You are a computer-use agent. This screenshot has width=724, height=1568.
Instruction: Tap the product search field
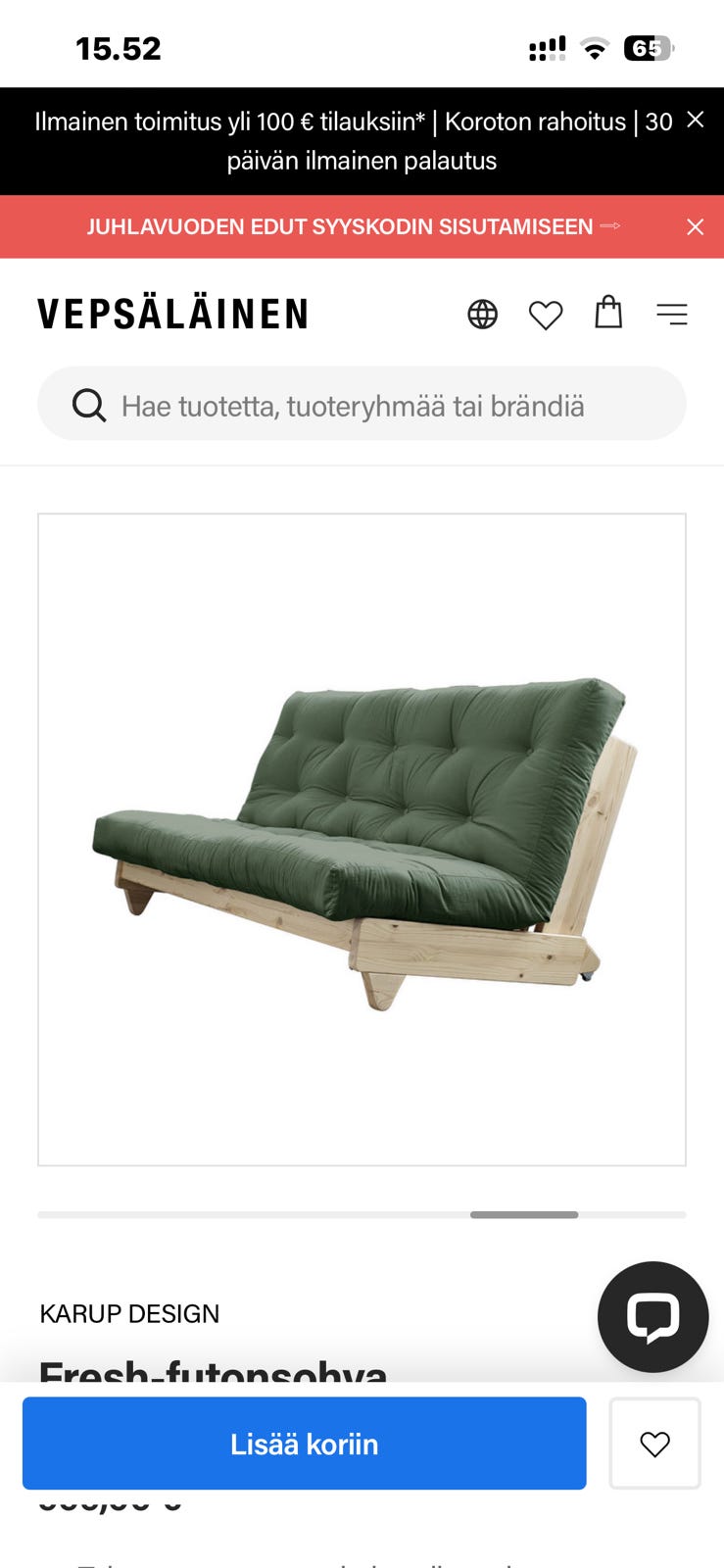pos(362,404)
